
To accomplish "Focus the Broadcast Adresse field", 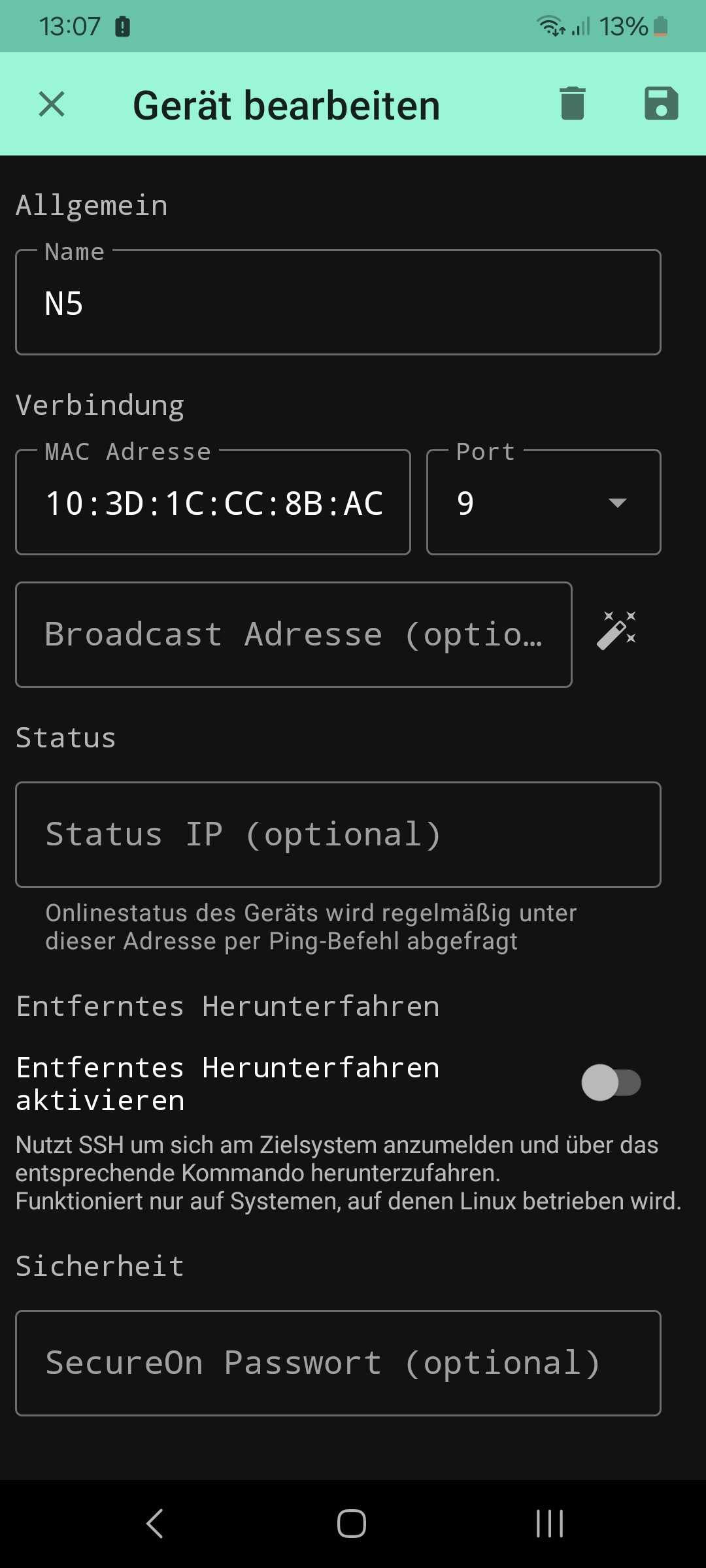I will [x=294, y=635].
